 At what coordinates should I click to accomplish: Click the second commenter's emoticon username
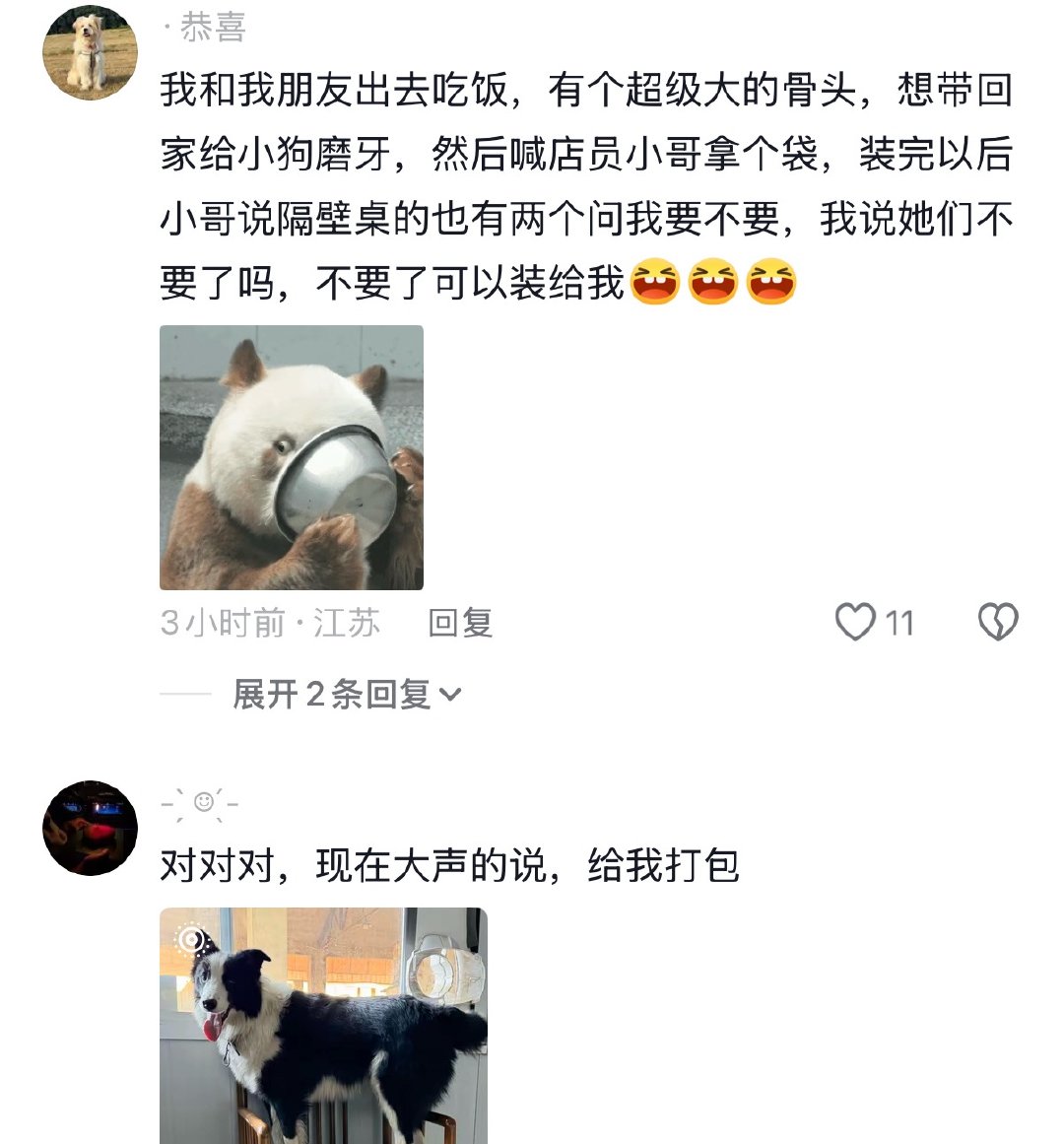pyautogui.click(x=200, y=803)
